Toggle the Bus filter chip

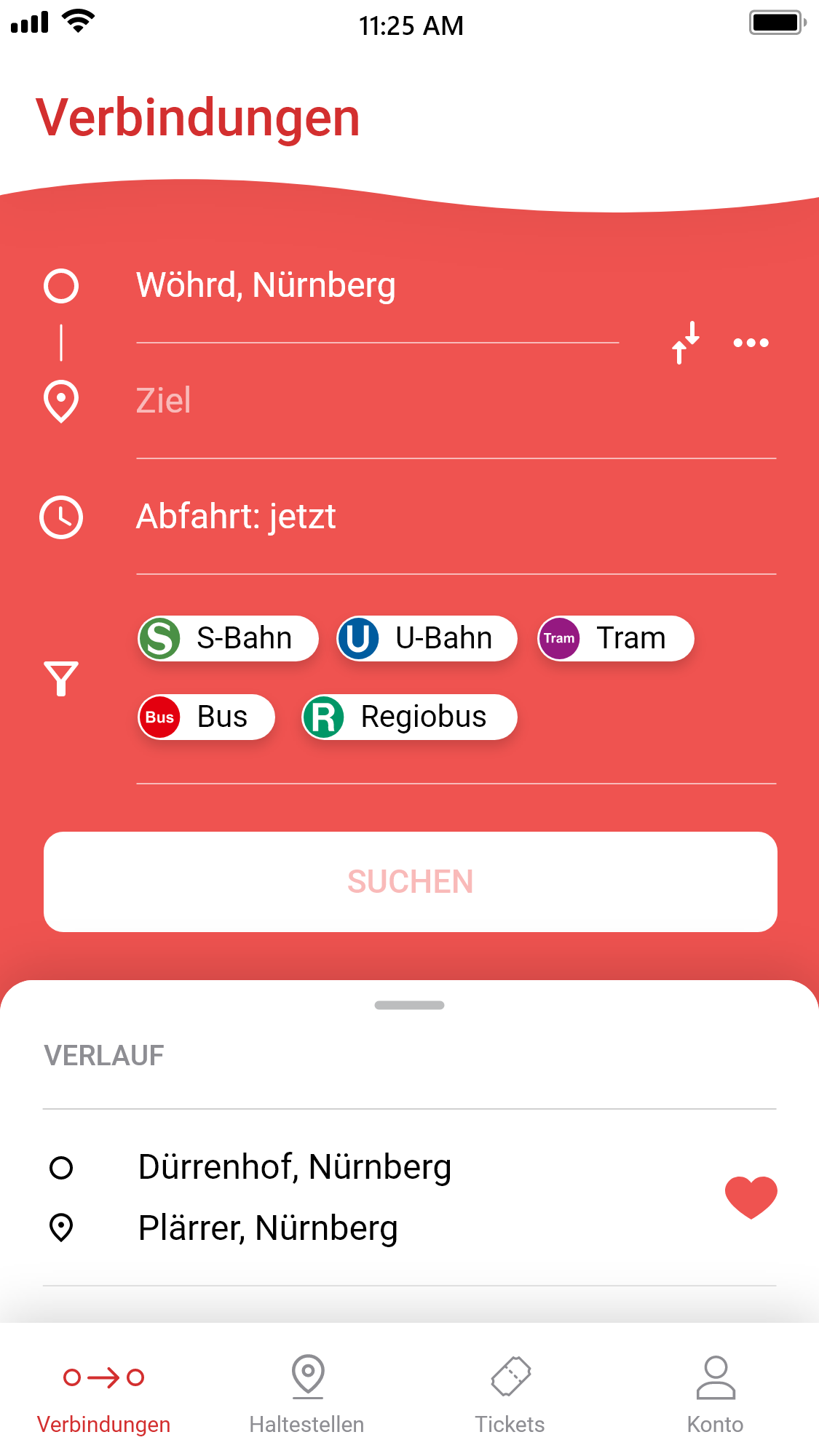pos(207,717)
